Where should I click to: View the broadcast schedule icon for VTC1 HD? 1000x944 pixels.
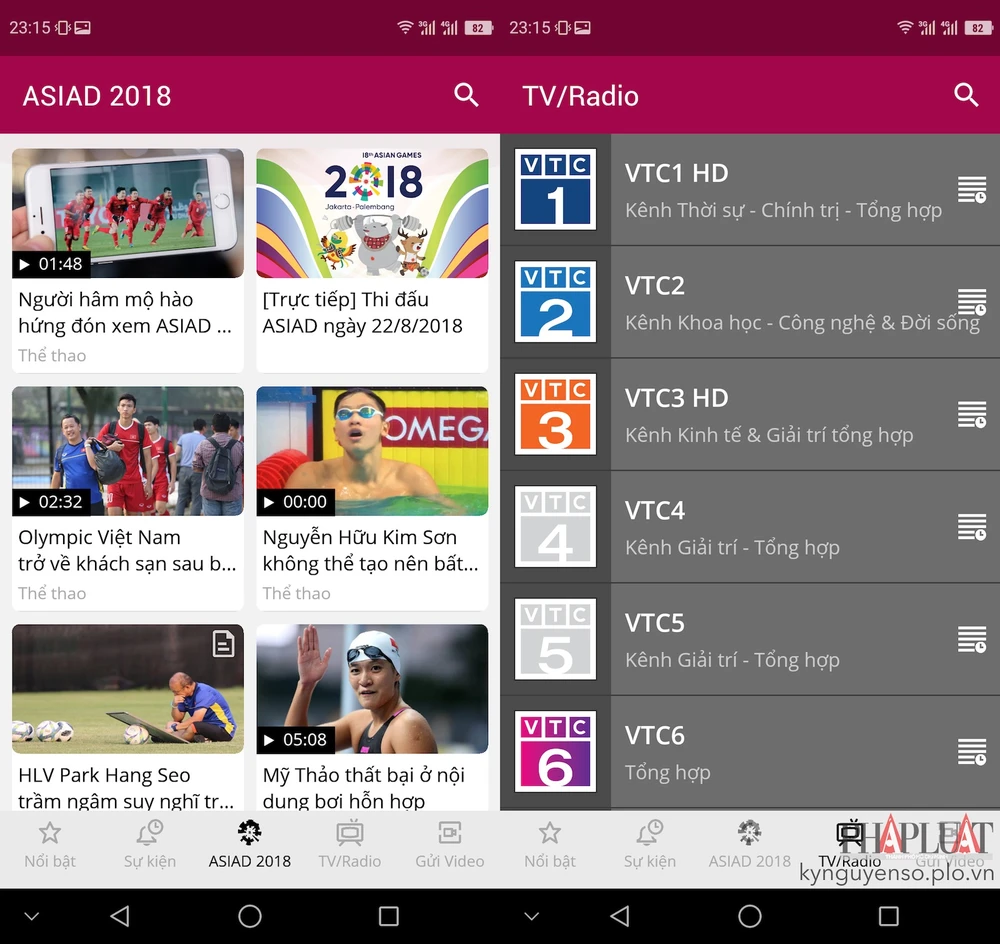pyautogui.click(x=972, y=190)
